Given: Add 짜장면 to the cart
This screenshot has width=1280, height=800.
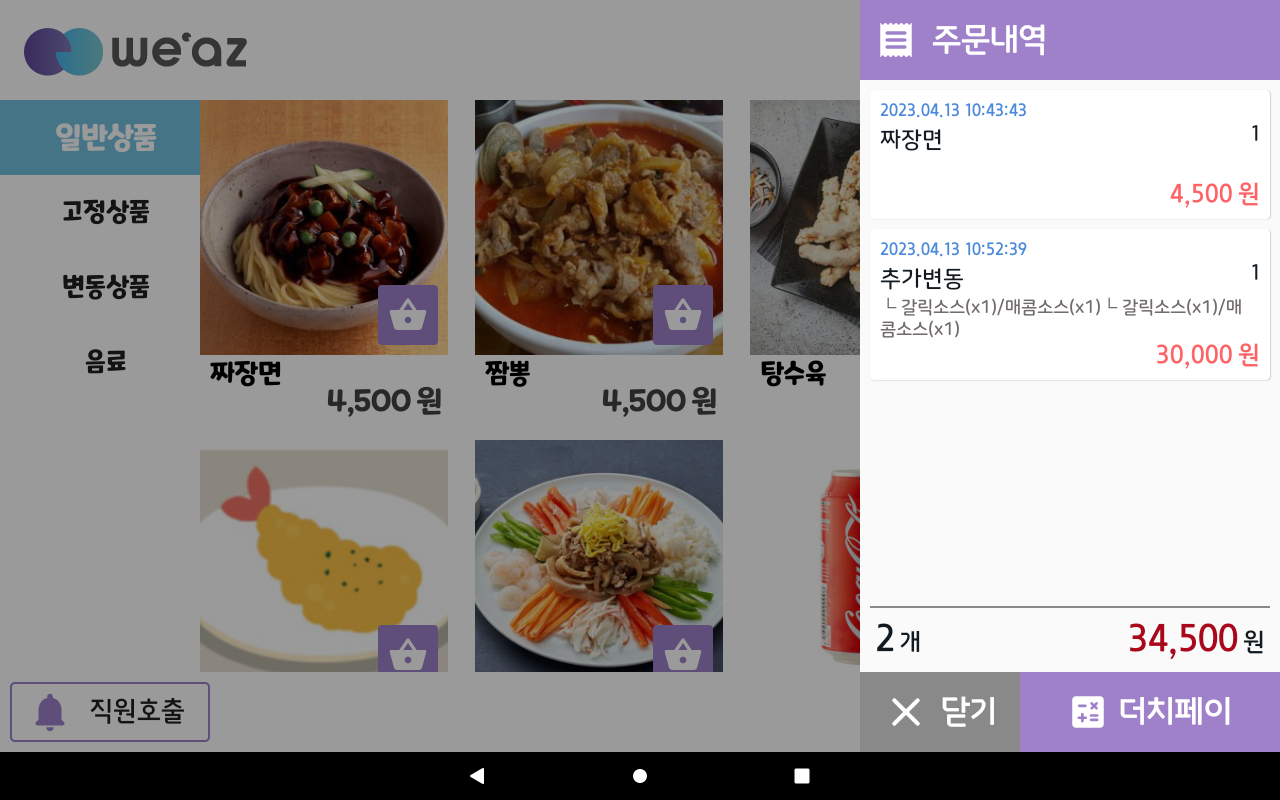Looking at the screenshot, I should 408,315.
